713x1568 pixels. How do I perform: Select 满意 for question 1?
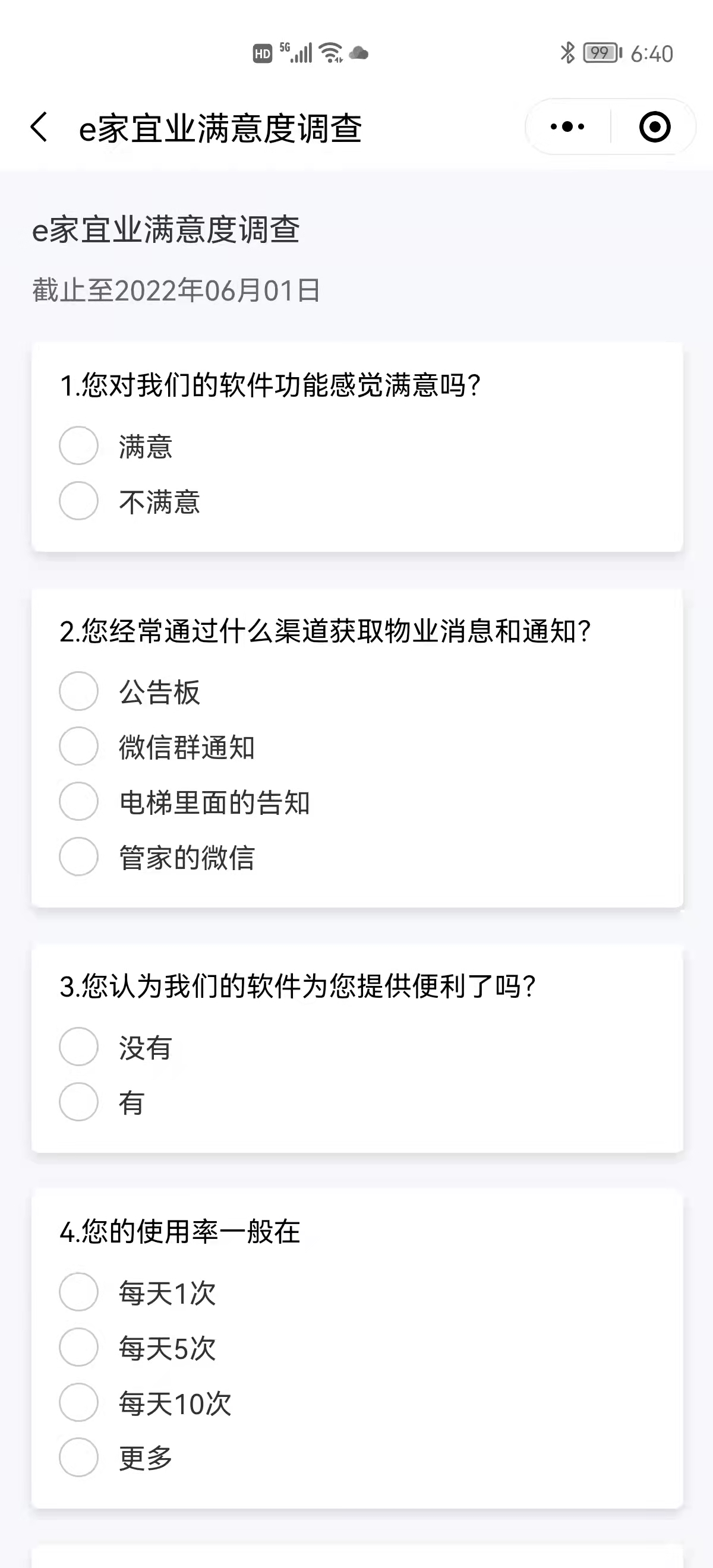pos(78,446)
